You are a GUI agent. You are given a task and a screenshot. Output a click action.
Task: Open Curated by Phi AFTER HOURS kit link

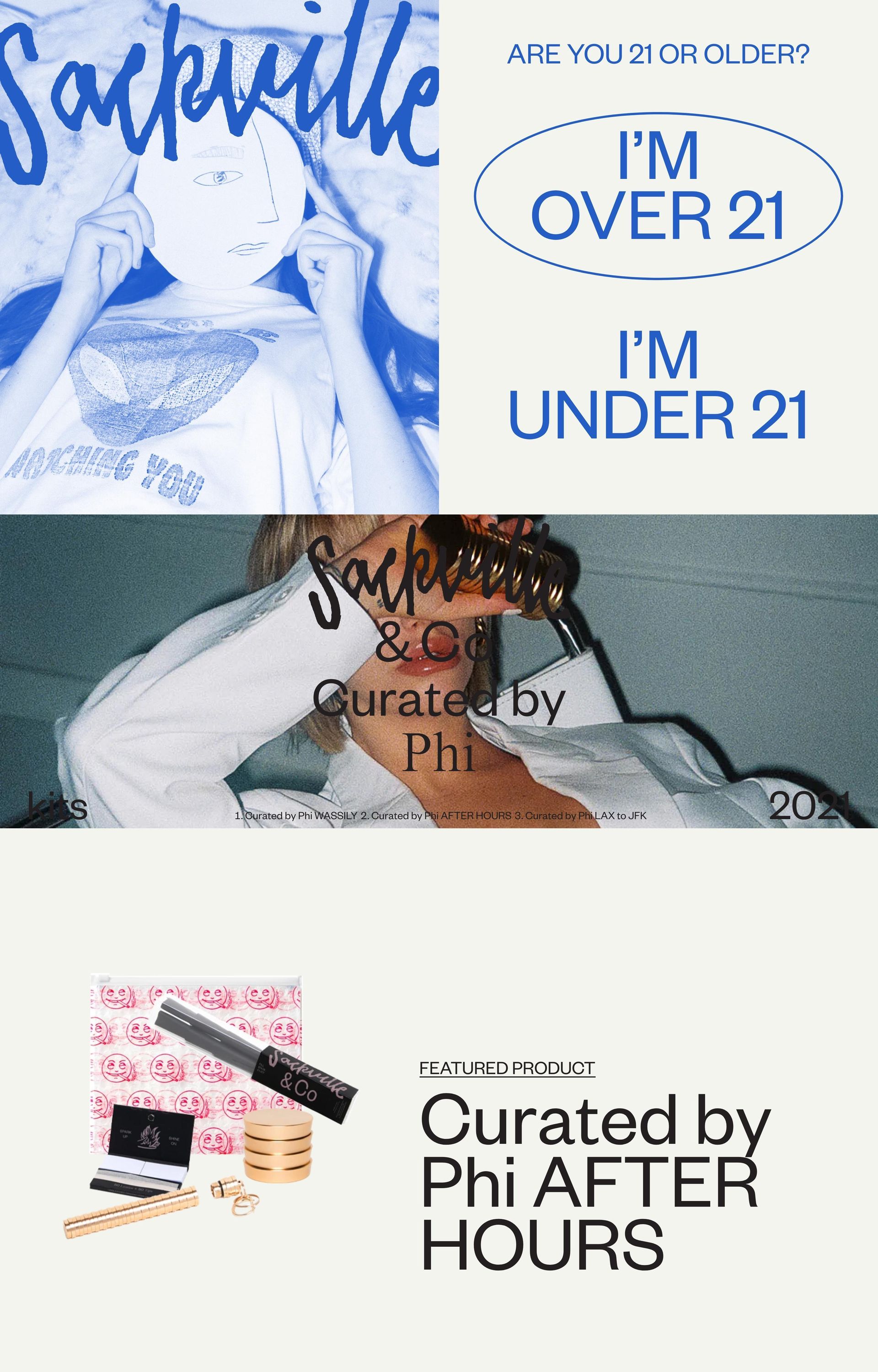tap(441, 816)
